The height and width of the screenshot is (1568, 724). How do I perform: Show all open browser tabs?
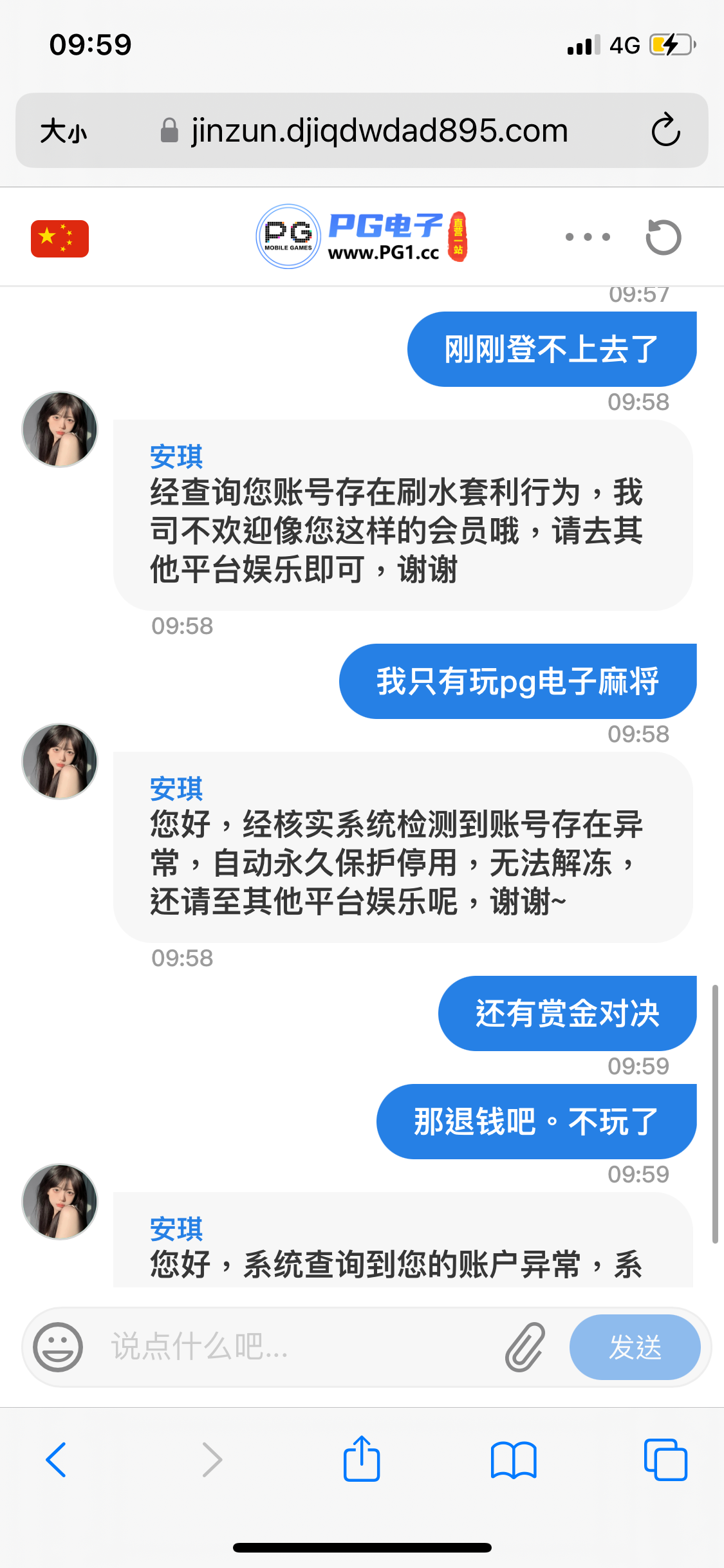coord(665,1459)
